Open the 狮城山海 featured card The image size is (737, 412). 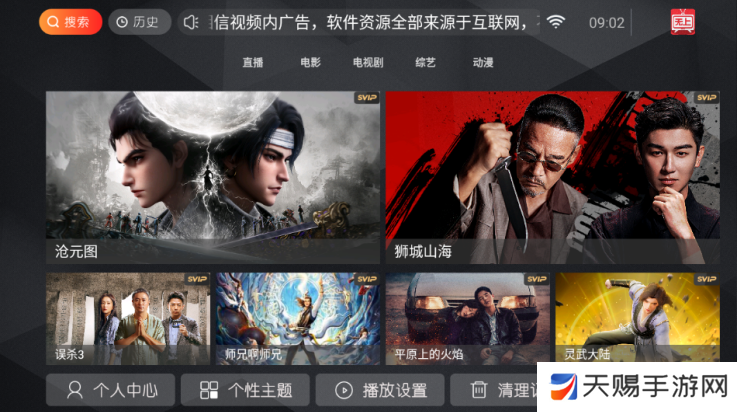point(552,178)
